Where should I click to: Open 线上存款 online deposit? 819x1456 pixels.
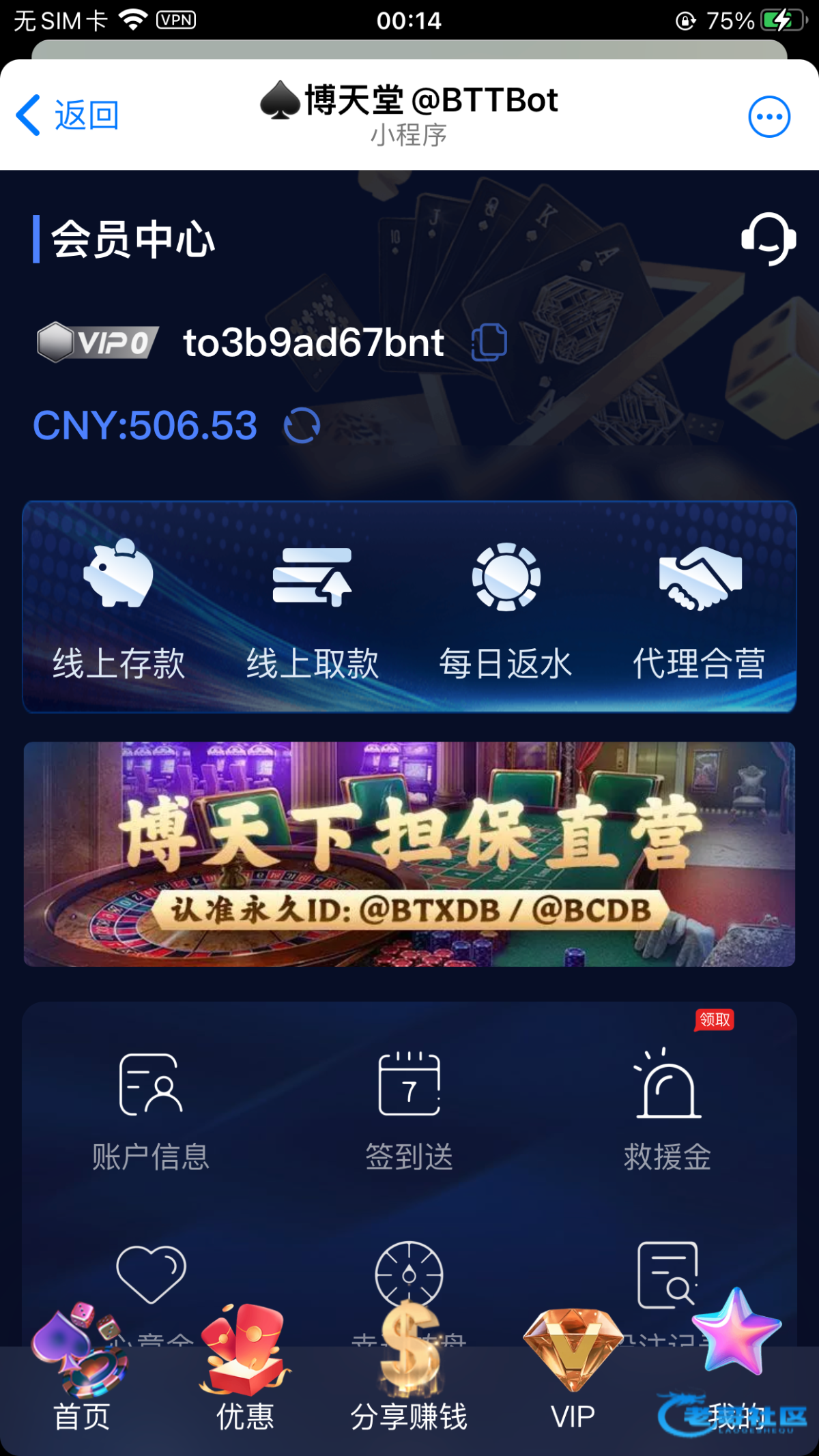(x=119, y=607)
